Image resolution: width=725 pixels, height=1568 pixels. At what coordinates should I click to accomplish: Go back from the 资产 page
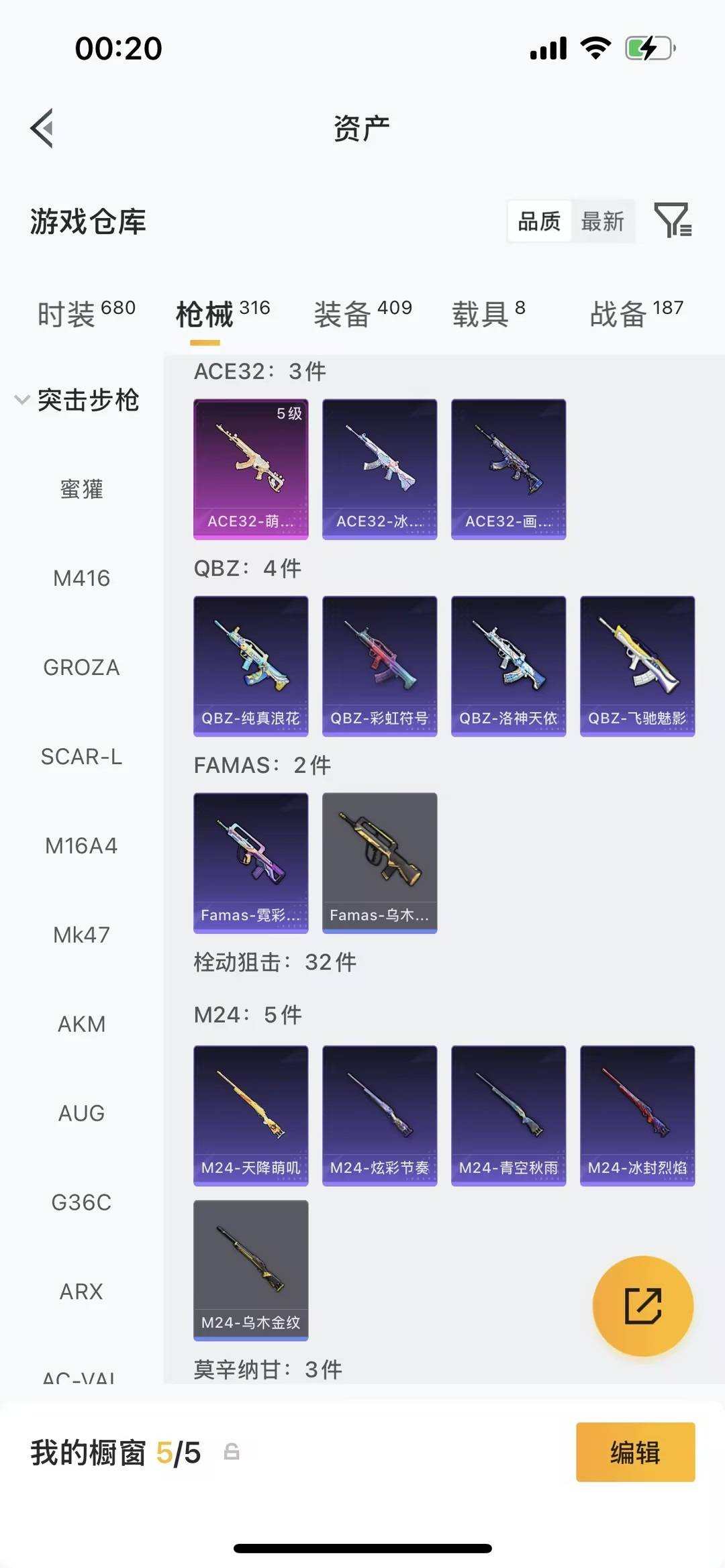click(42, 127)
